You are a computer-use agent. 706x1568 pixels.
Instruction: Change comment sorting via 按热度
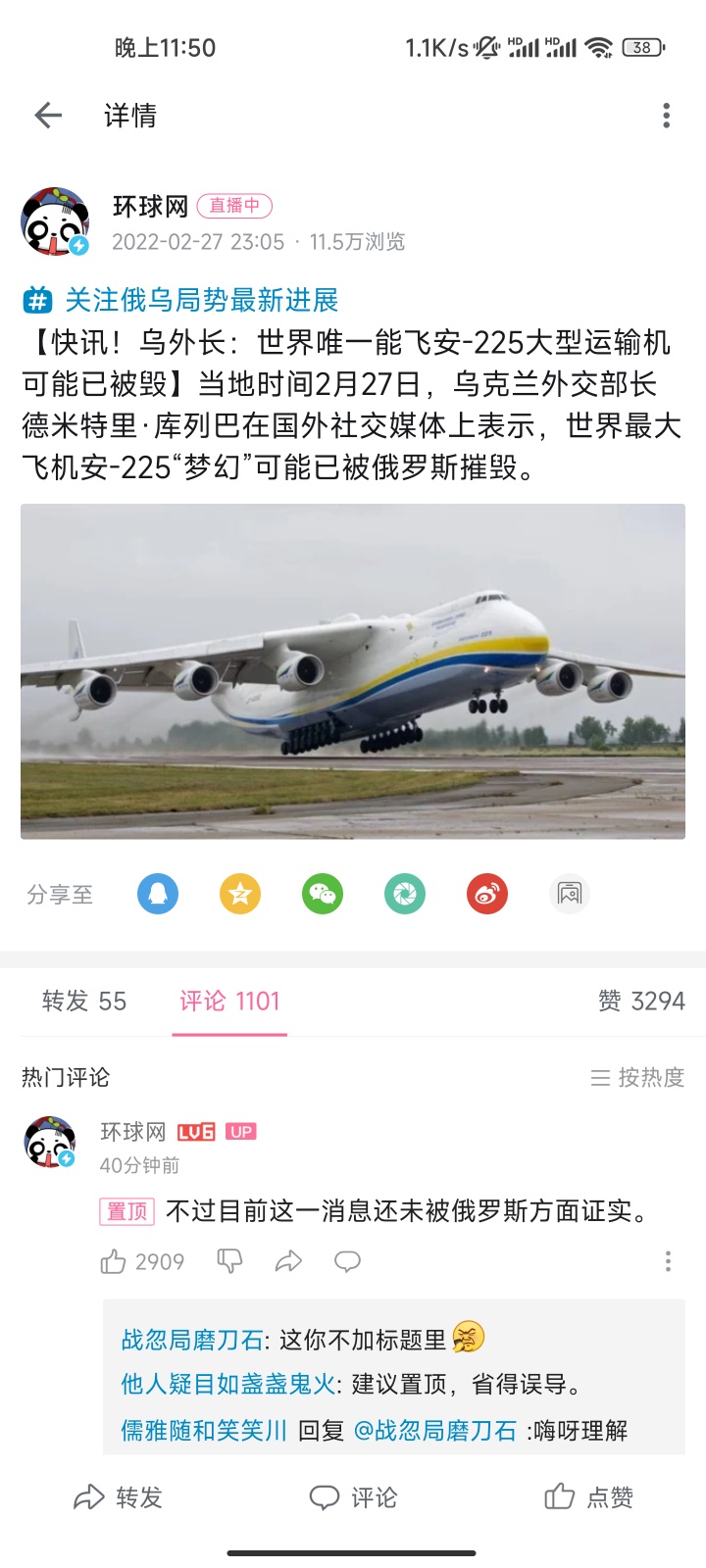637,1077
